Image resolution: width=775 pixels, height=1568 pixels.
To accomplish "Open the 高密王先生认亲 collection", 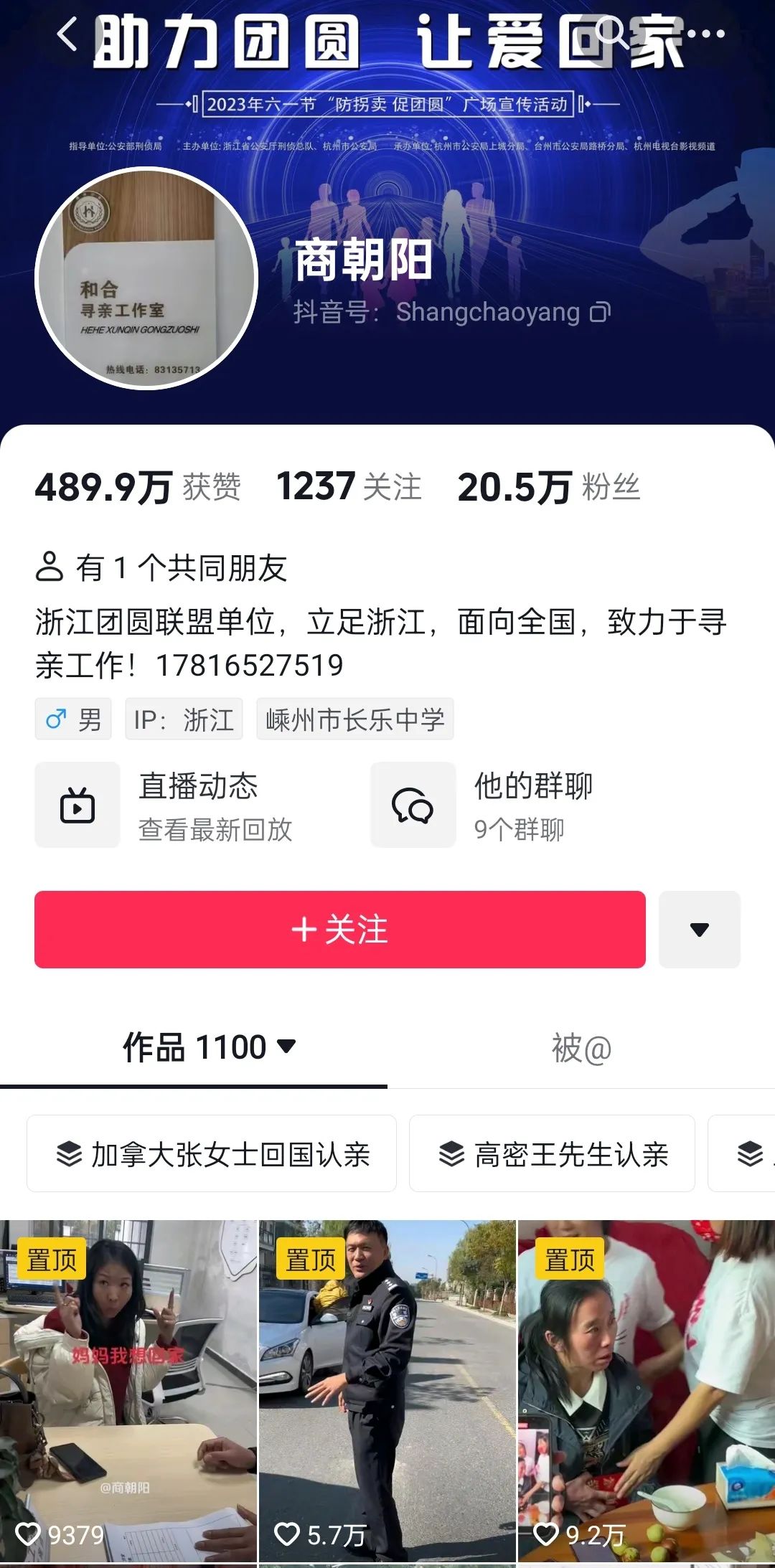I will (x=552, y=1154).
